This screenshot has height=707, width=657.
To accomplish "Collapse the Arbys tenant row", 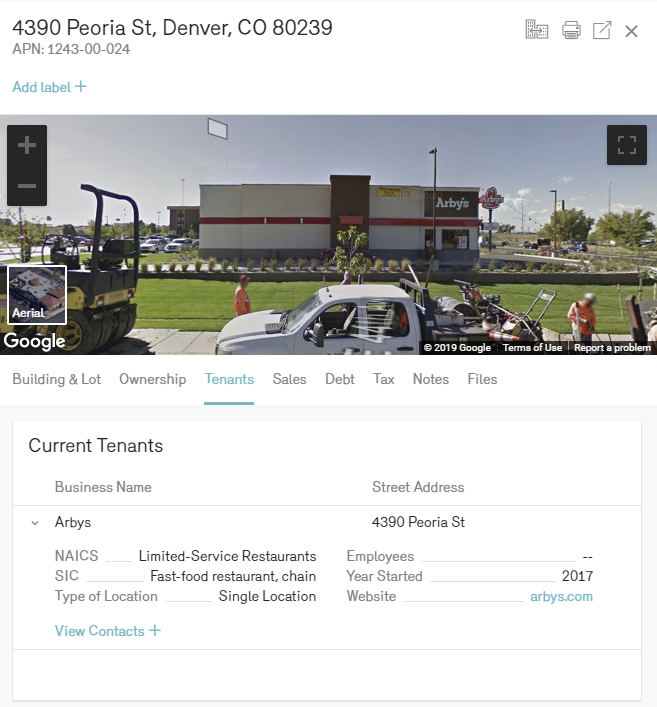I will (x=35, y=522).
